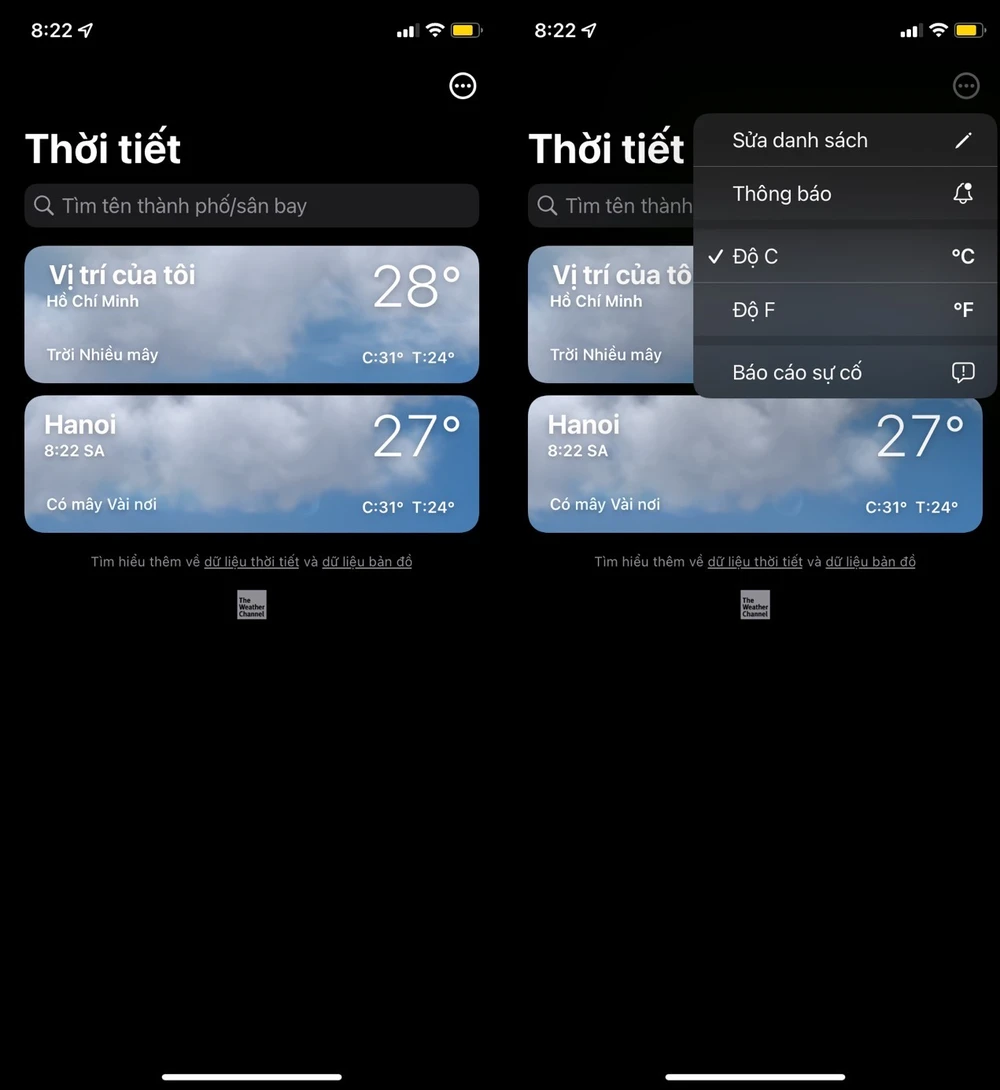The width and height of the screenshot is (1000, 1090).
Task: Switch to Độ F temperature unit
Action: click(753, 310)
